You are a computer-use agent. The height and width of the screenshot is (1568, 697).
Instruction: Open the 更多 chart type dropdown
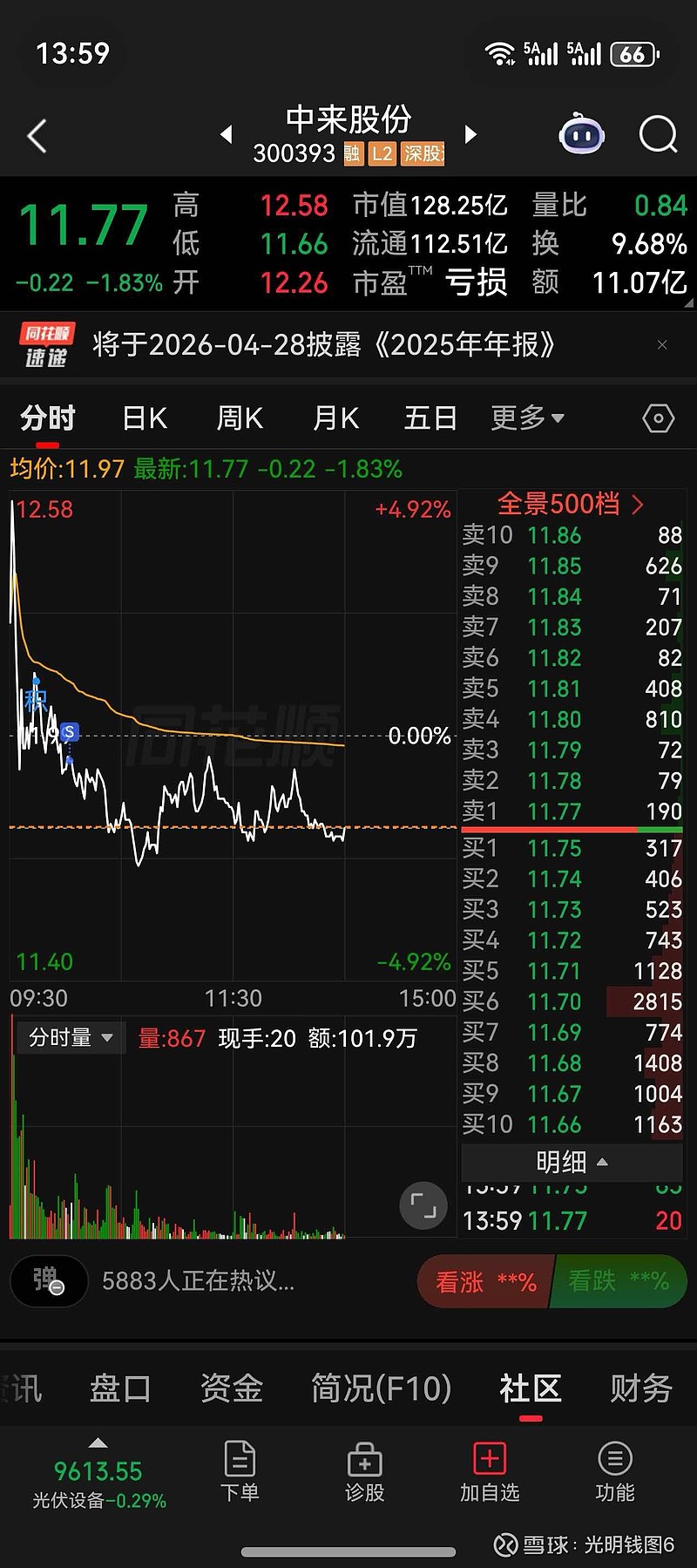pyautogui.click(x=527, y=418)
